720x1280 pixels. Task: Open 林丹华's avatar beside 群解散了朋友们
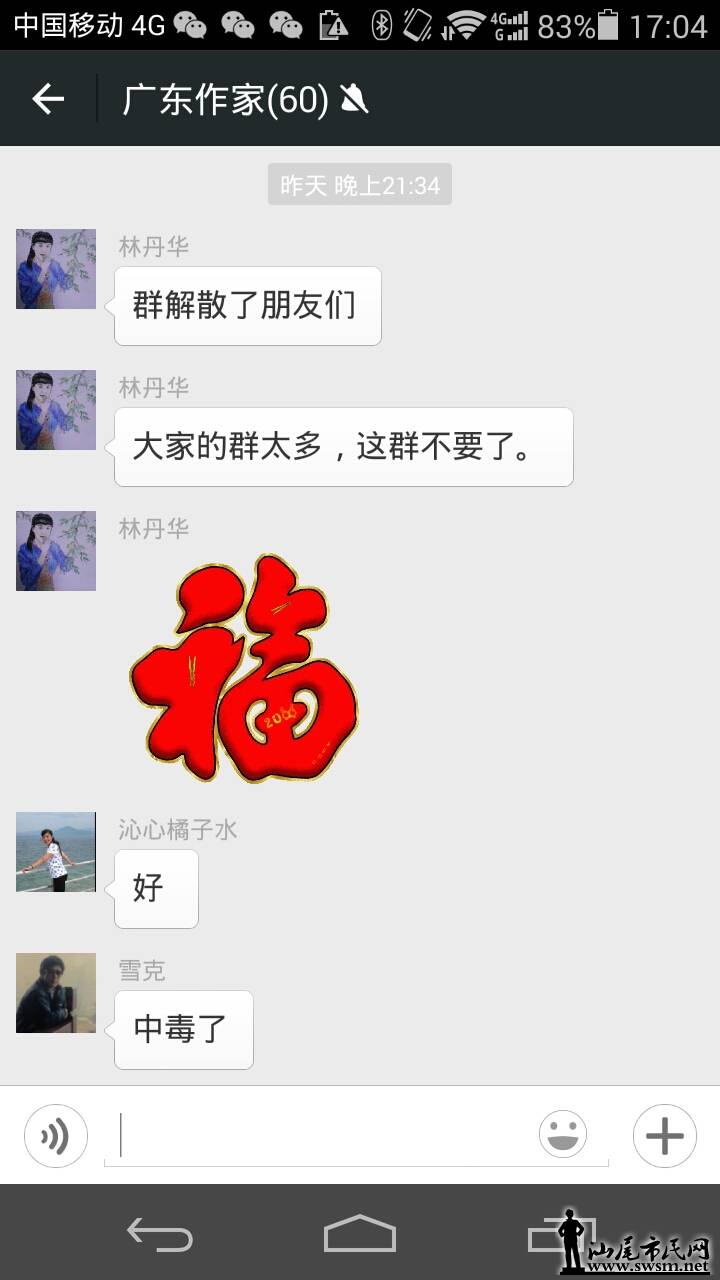coord(56,269)
